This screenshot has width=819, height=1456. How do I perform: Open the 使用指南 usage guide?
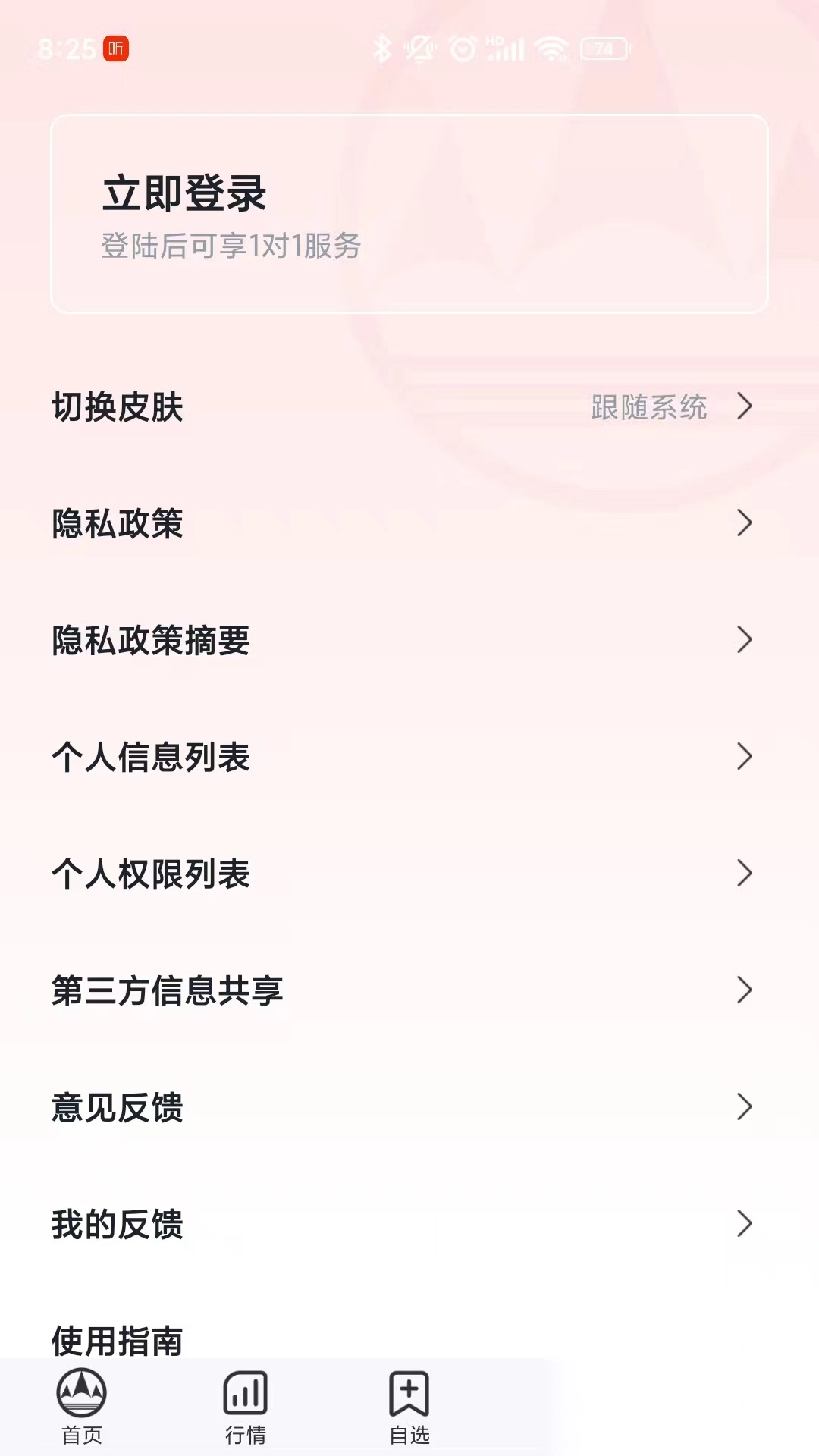coord(118,1341)
